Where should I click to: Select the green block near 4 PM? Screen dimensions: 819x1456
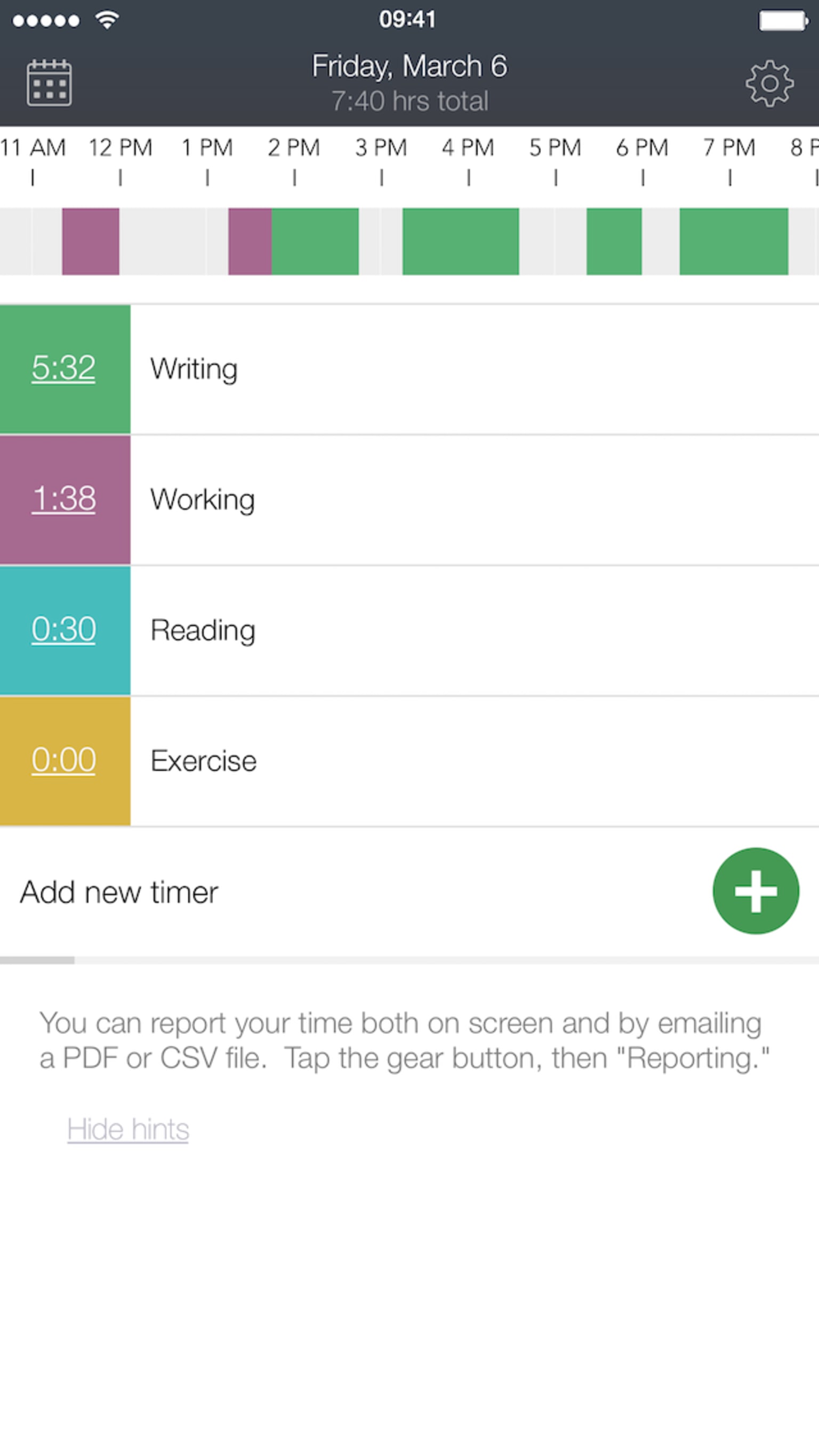tap(461, 242)
